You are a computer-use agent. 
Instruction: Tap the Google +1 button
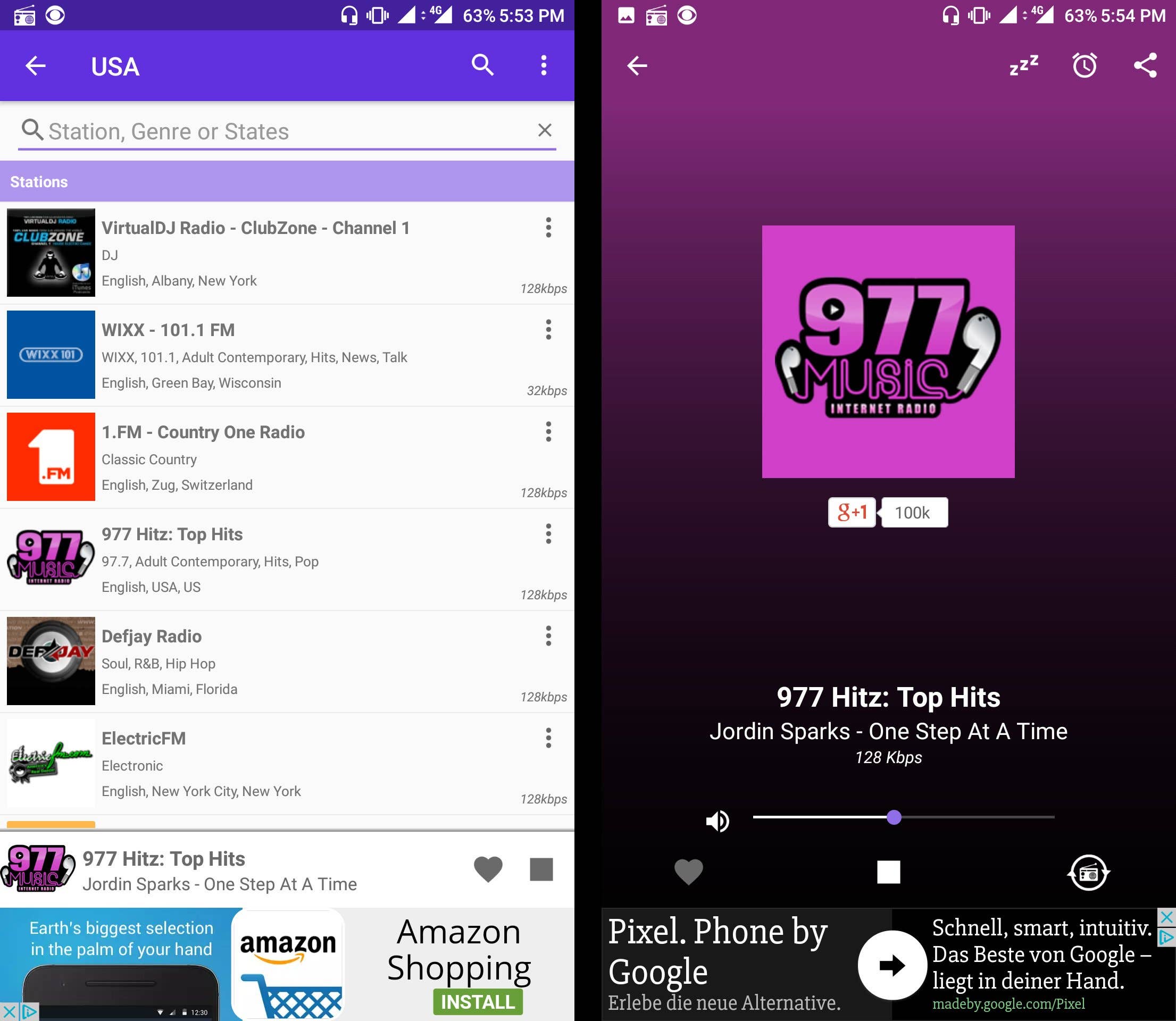pos(851,512)
